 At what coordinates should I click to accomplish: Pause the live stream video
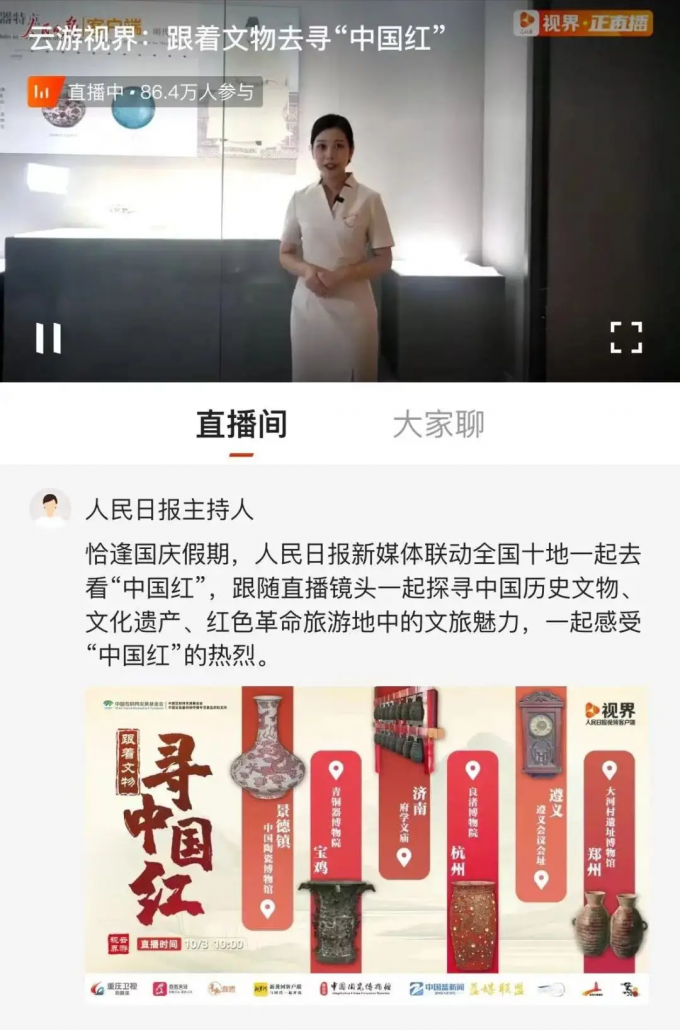[48, 338]
